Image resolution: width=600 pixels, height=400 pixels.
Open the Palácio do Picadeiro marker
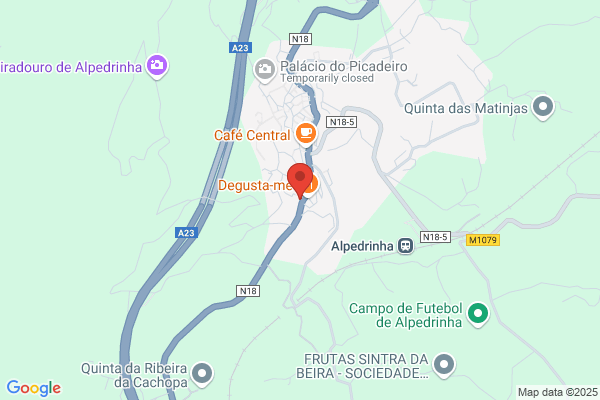(265, 70)
